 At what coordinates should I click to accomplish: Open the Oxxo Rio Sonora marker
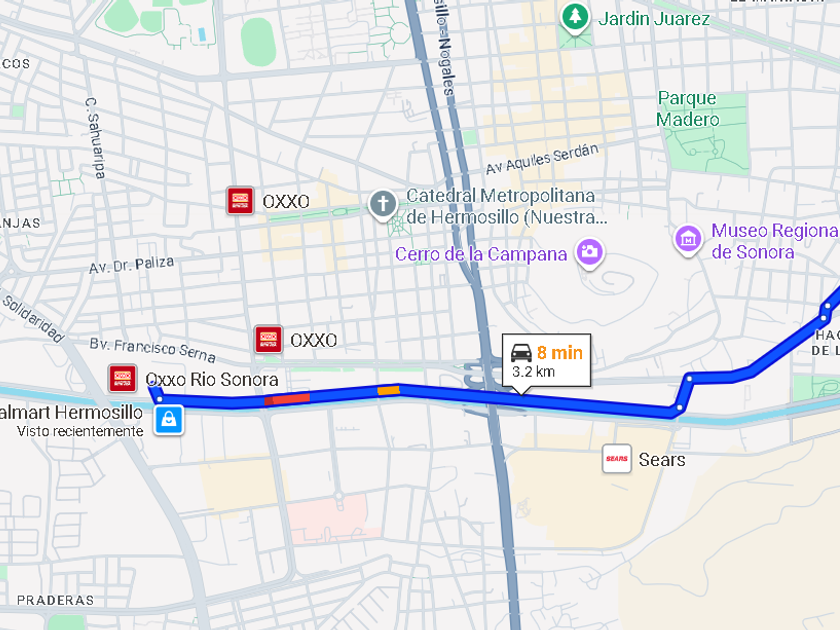122,379
